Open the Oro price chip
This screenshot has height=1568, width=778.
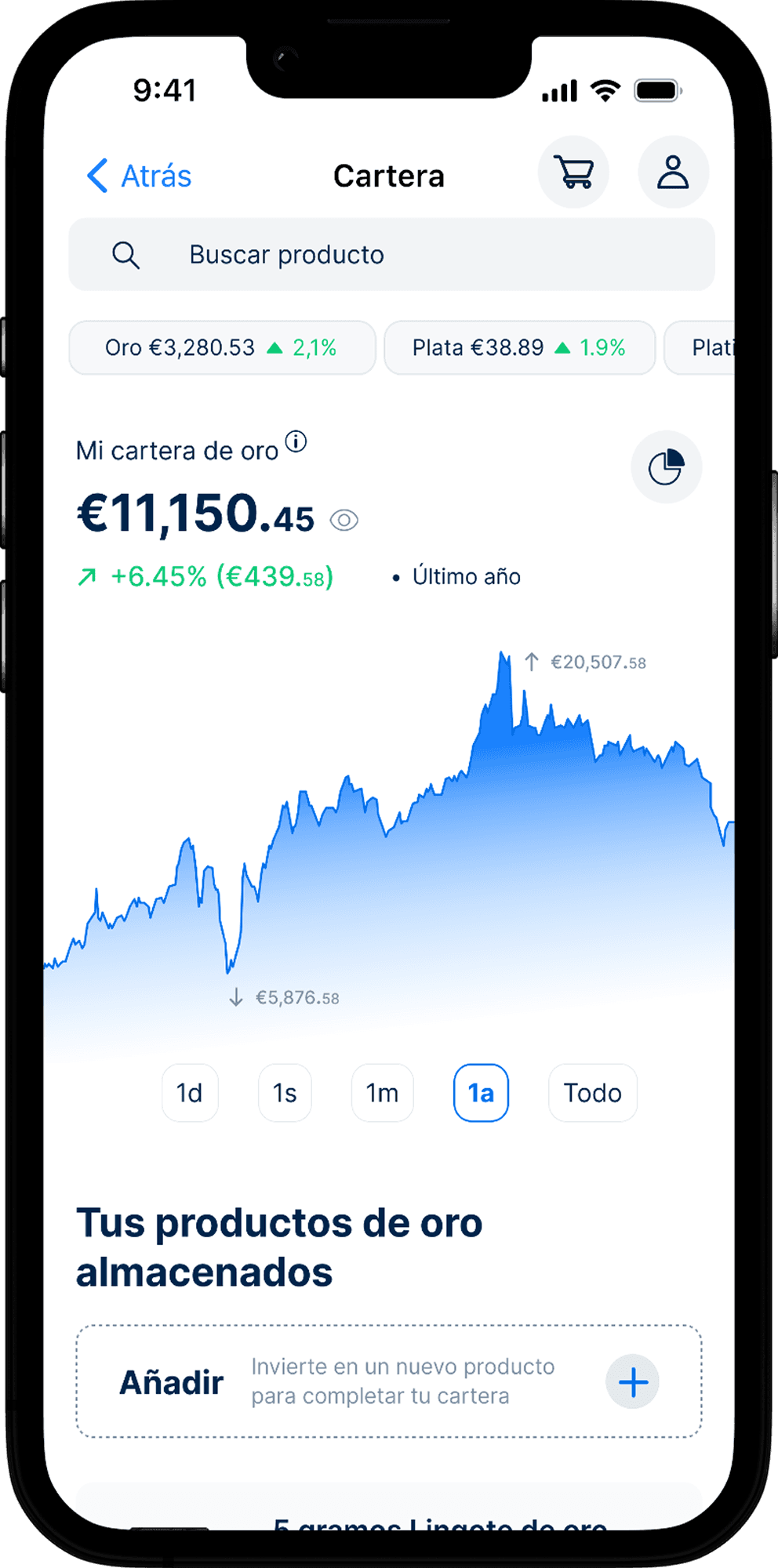click(x=221, y=347)
